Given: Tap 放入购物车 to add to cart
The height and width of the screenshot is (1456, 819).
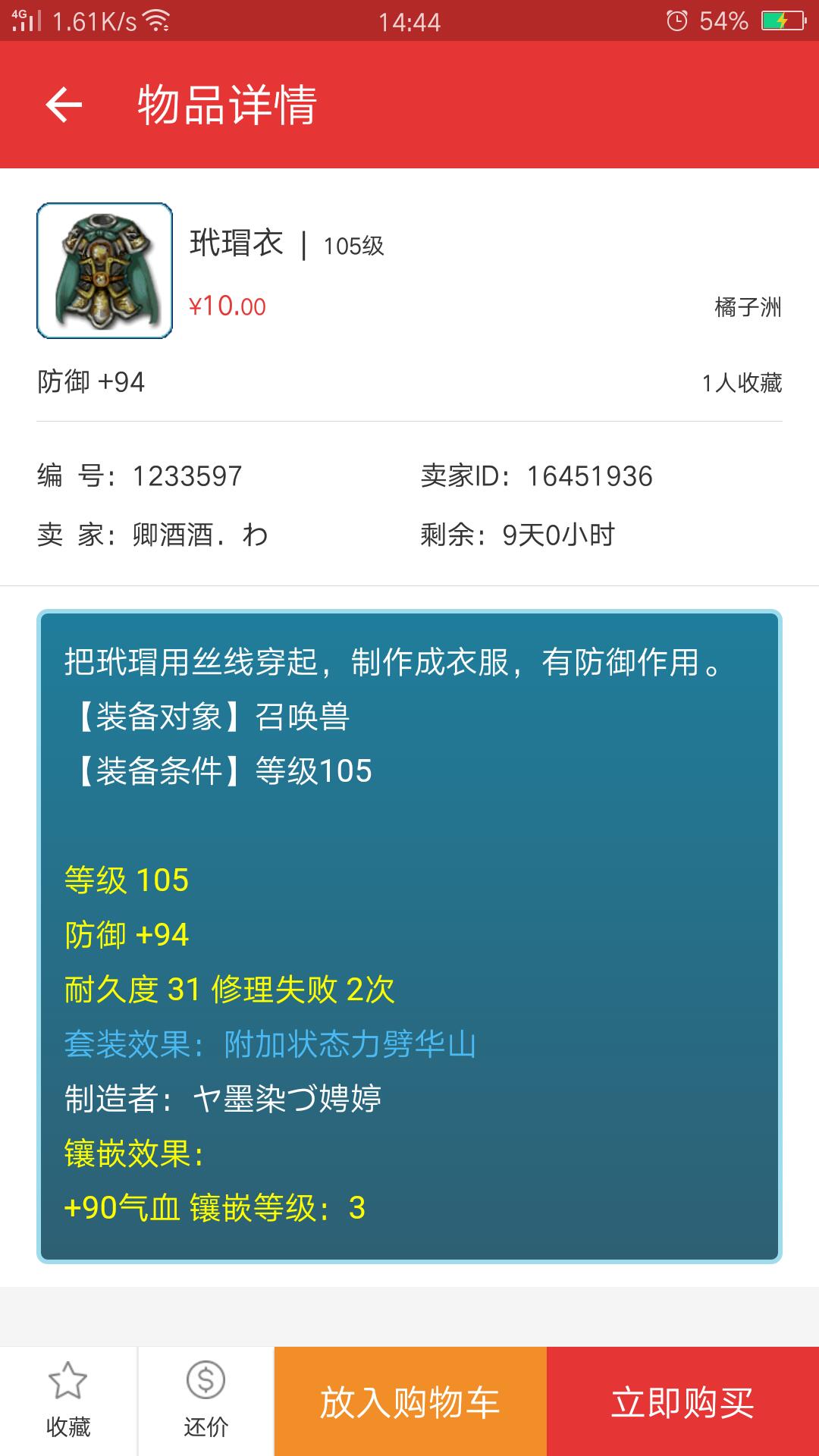Looking at the screenshot, I should coord(409,1401).
